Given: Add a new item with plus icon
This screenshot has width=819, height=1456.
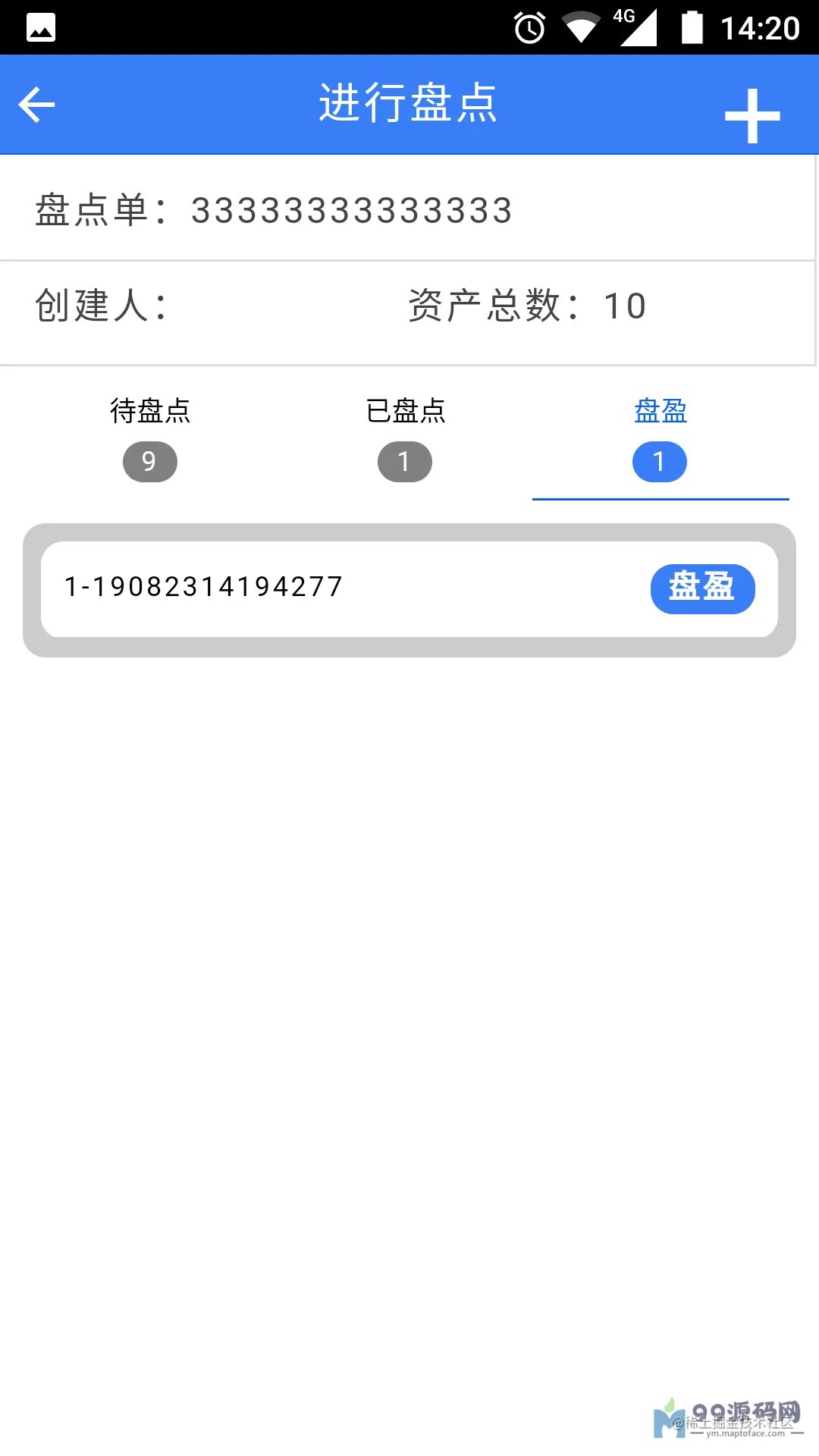Looking at the screenshot, I should (x=752, y=116).
